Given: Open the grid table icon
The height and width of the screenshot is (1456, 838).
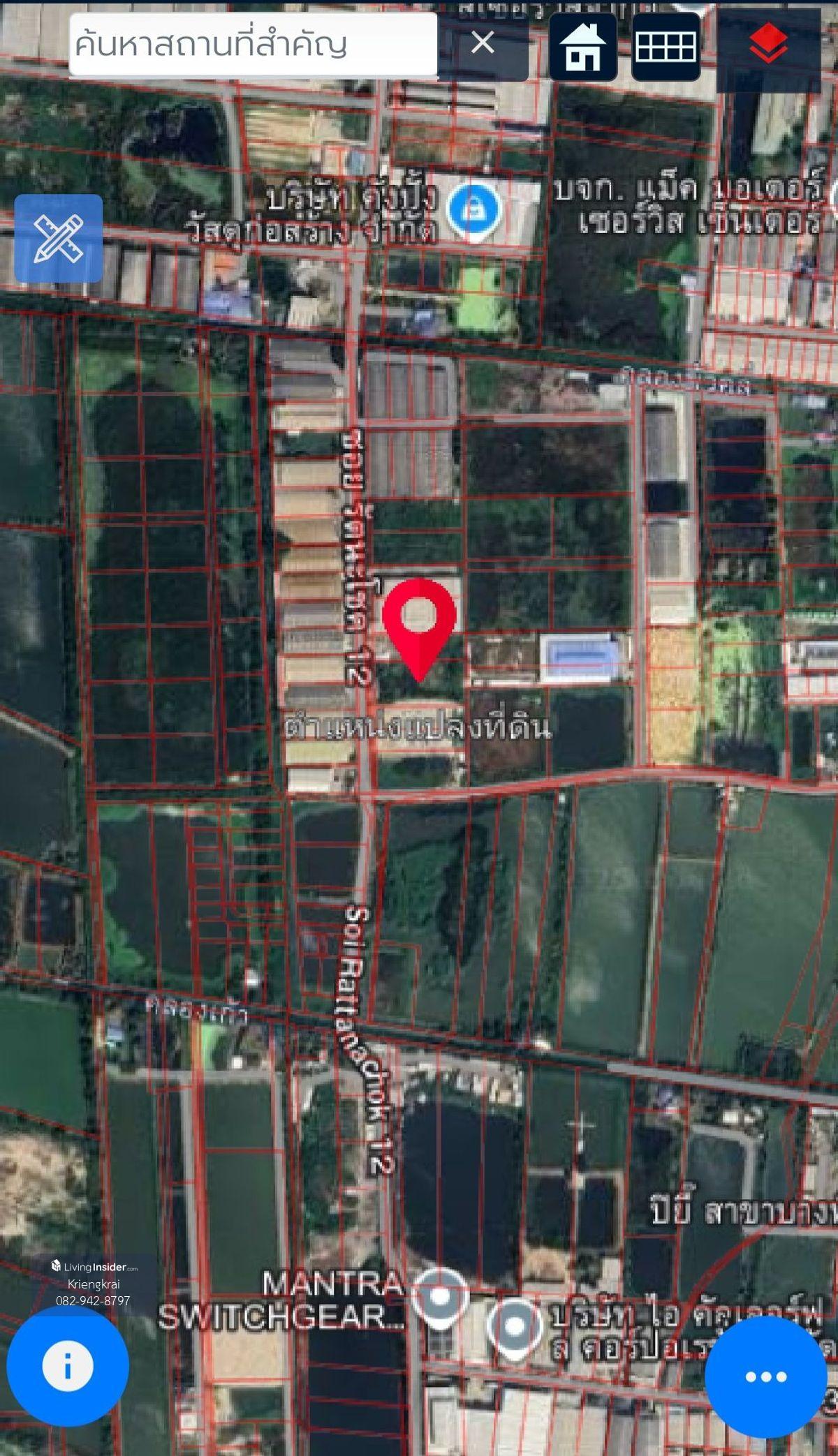Looking at the screenshot, I should [x=666, y=47].
